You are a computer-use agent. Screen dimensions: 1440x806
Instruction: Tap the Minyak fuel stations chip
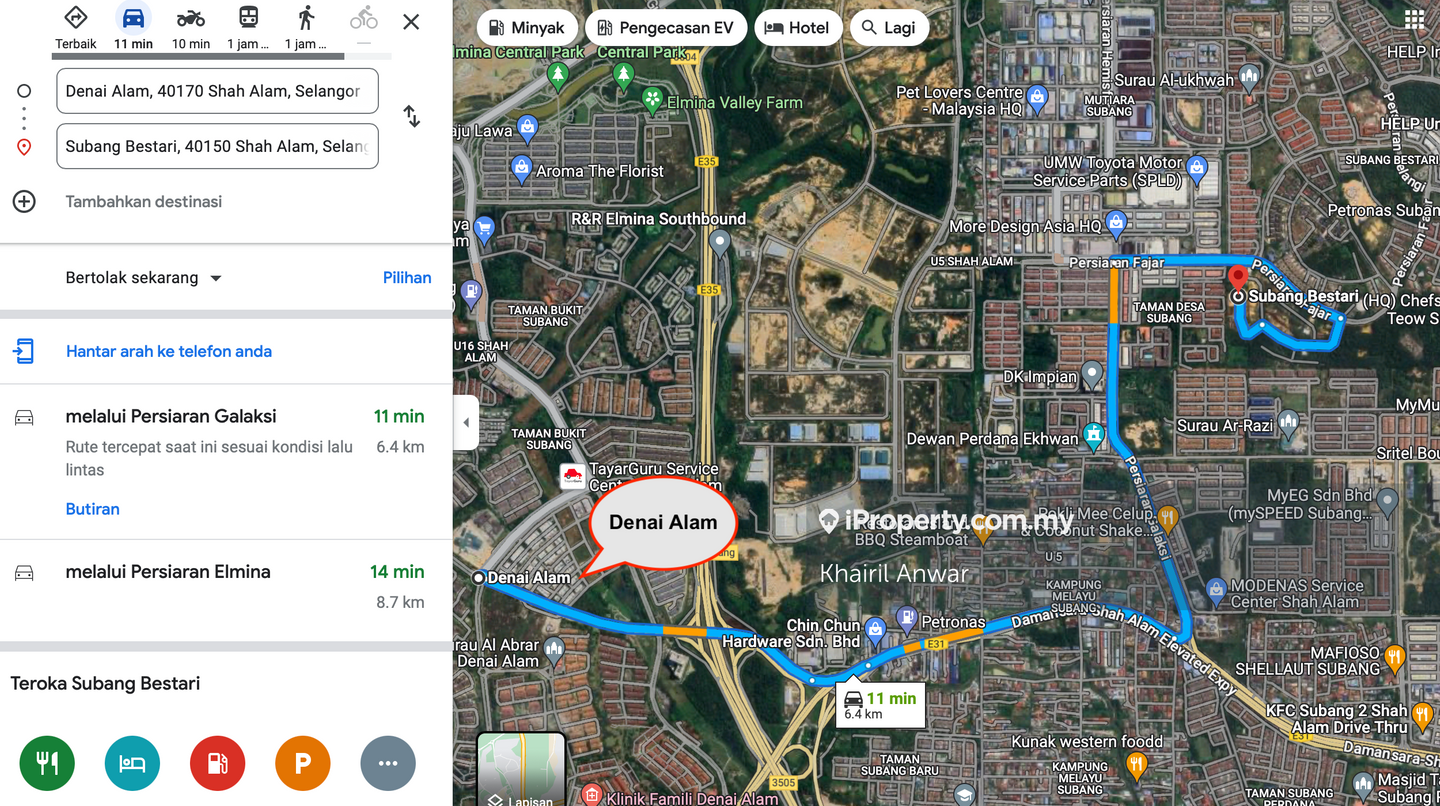[526, 28]
